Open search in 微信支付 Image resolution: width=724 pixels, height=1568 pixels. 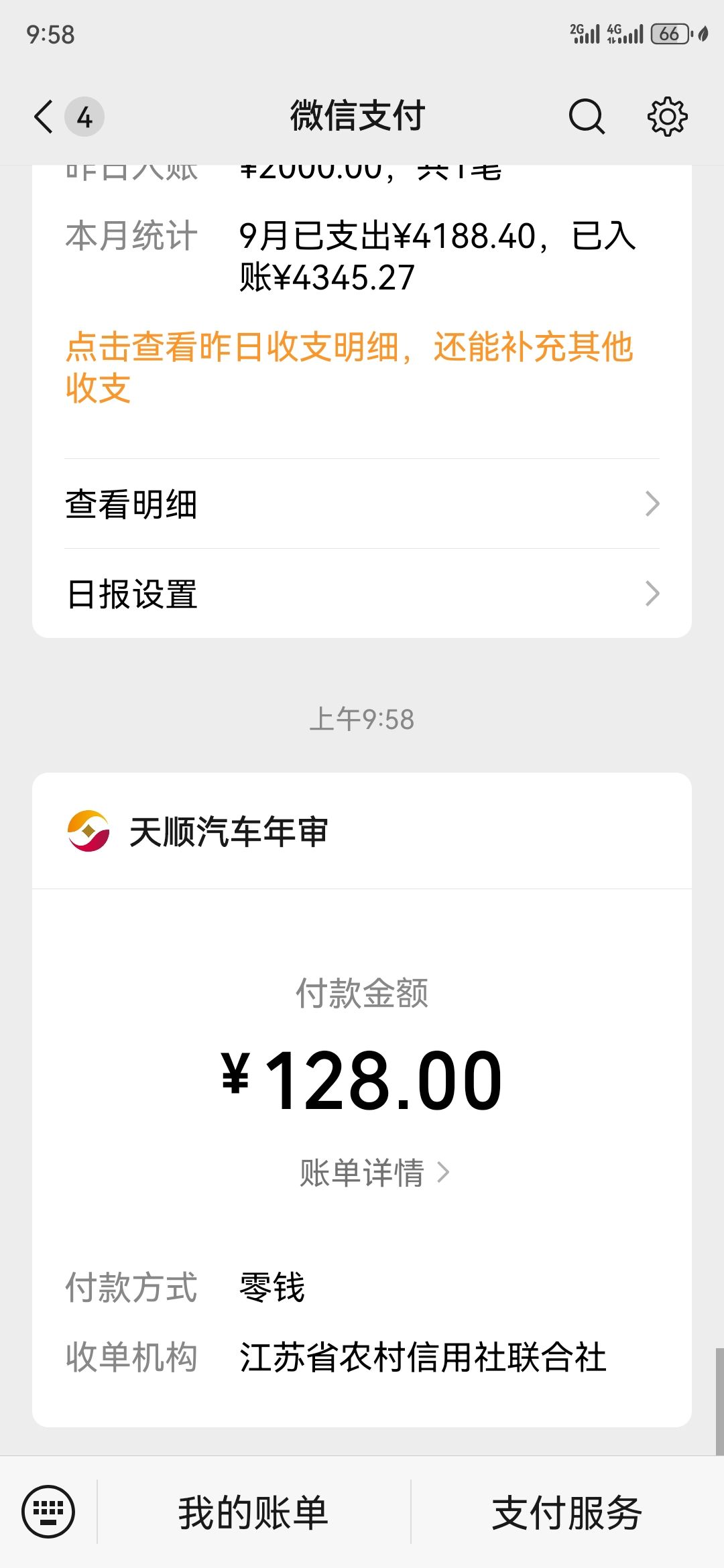tap(587, 117)
